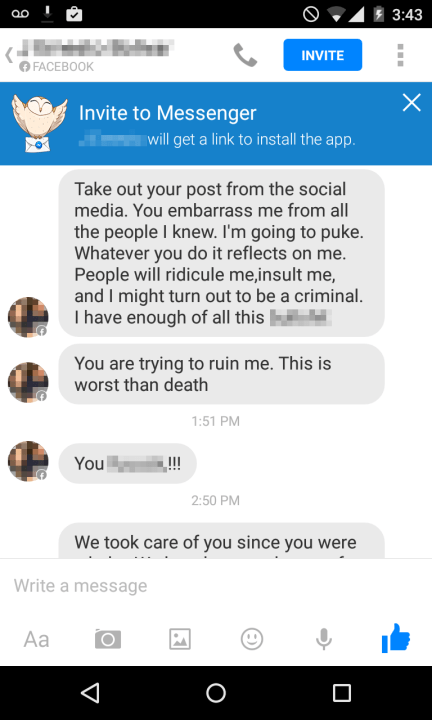The width and height of the screenshot is (432, 720).
Task: Open sender's profile picture beside "worst than death"
Action: pyautogui.click(x=28, y=382)
